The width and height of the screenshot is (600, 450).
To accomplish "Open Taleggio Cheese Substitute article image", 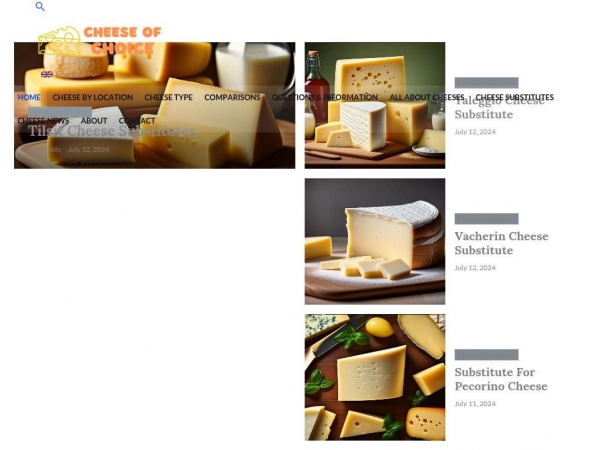I will pos(374,104).
